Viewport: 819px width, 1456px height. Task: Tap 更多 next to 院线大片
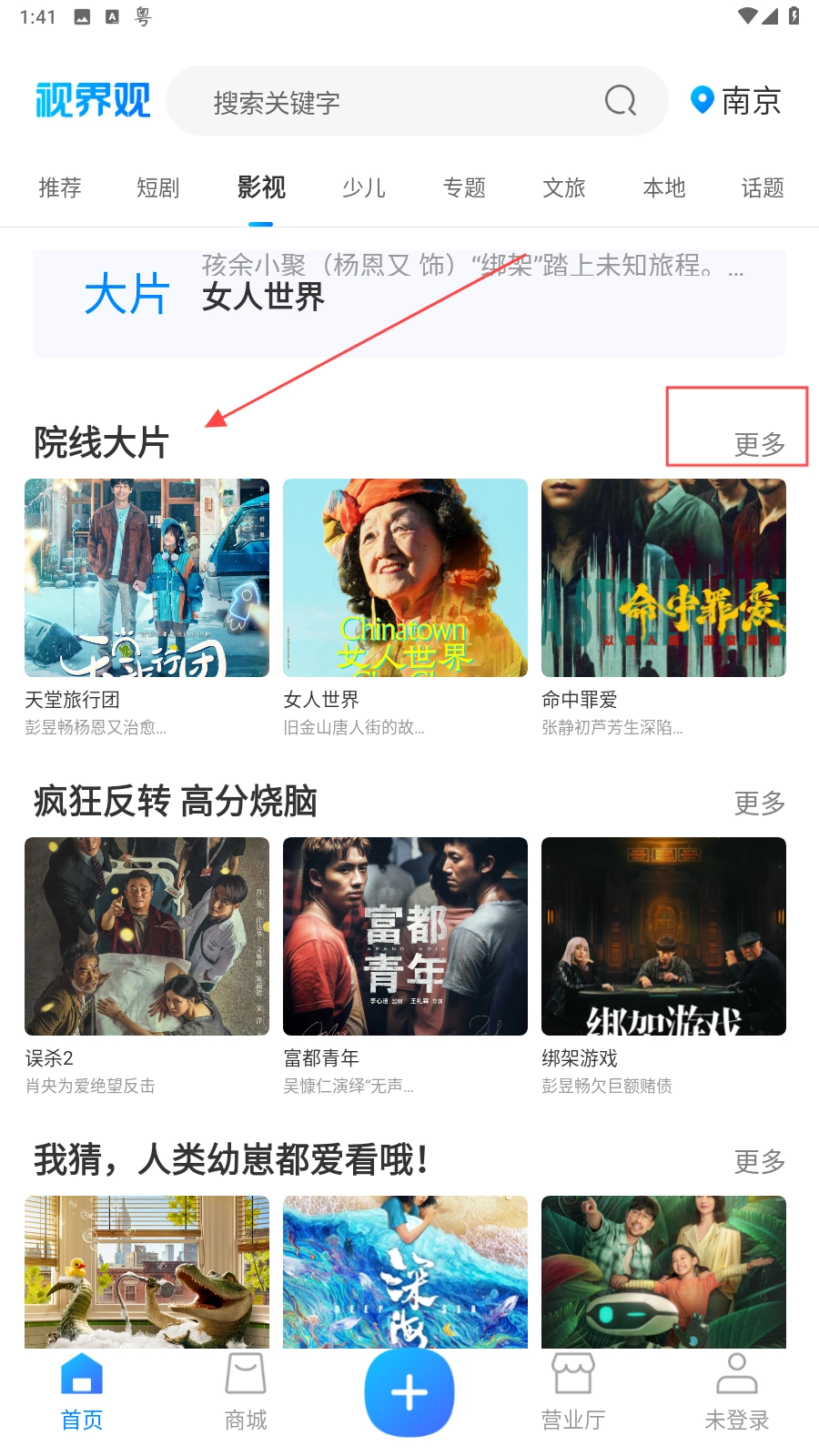[x=759, y=444]
